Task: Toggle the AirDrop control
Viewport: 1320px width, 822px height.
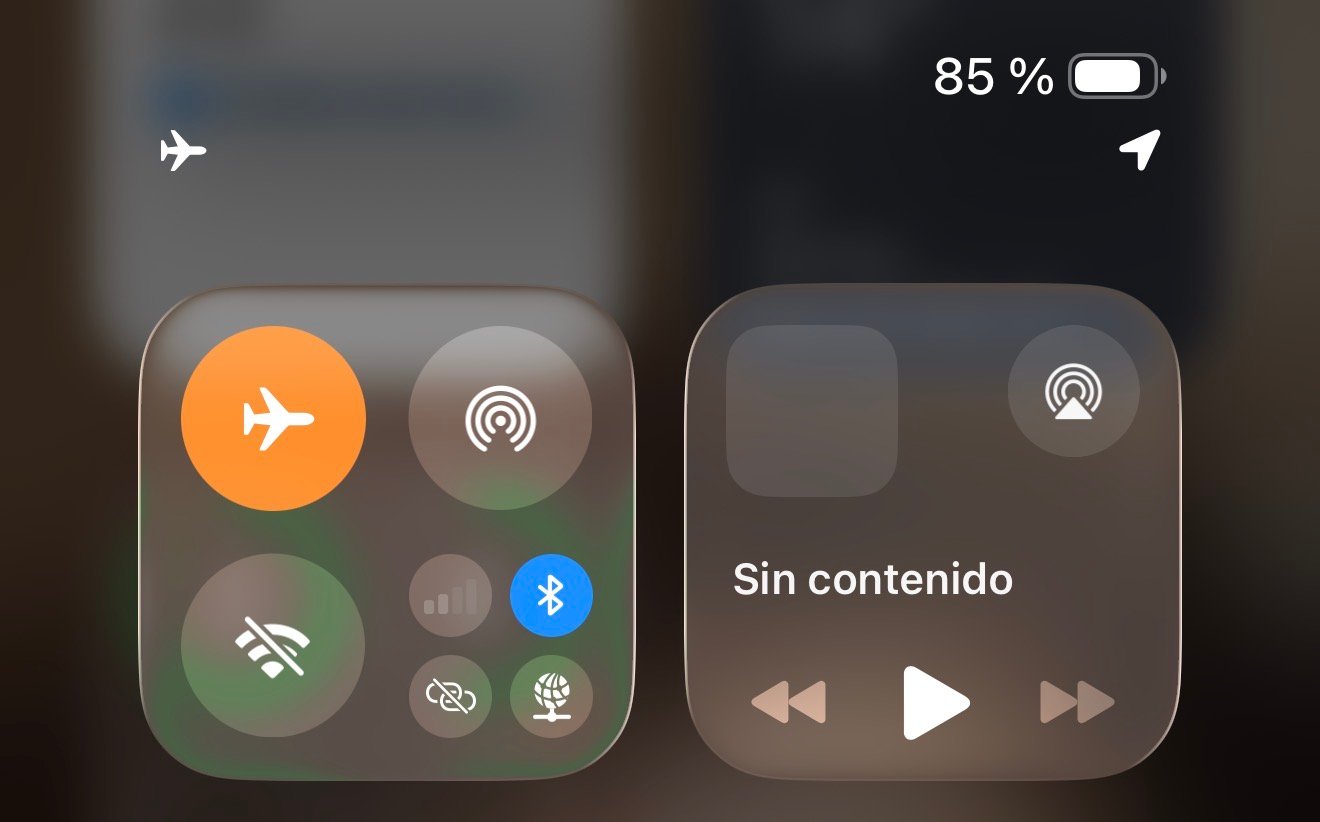Action: 500,418
